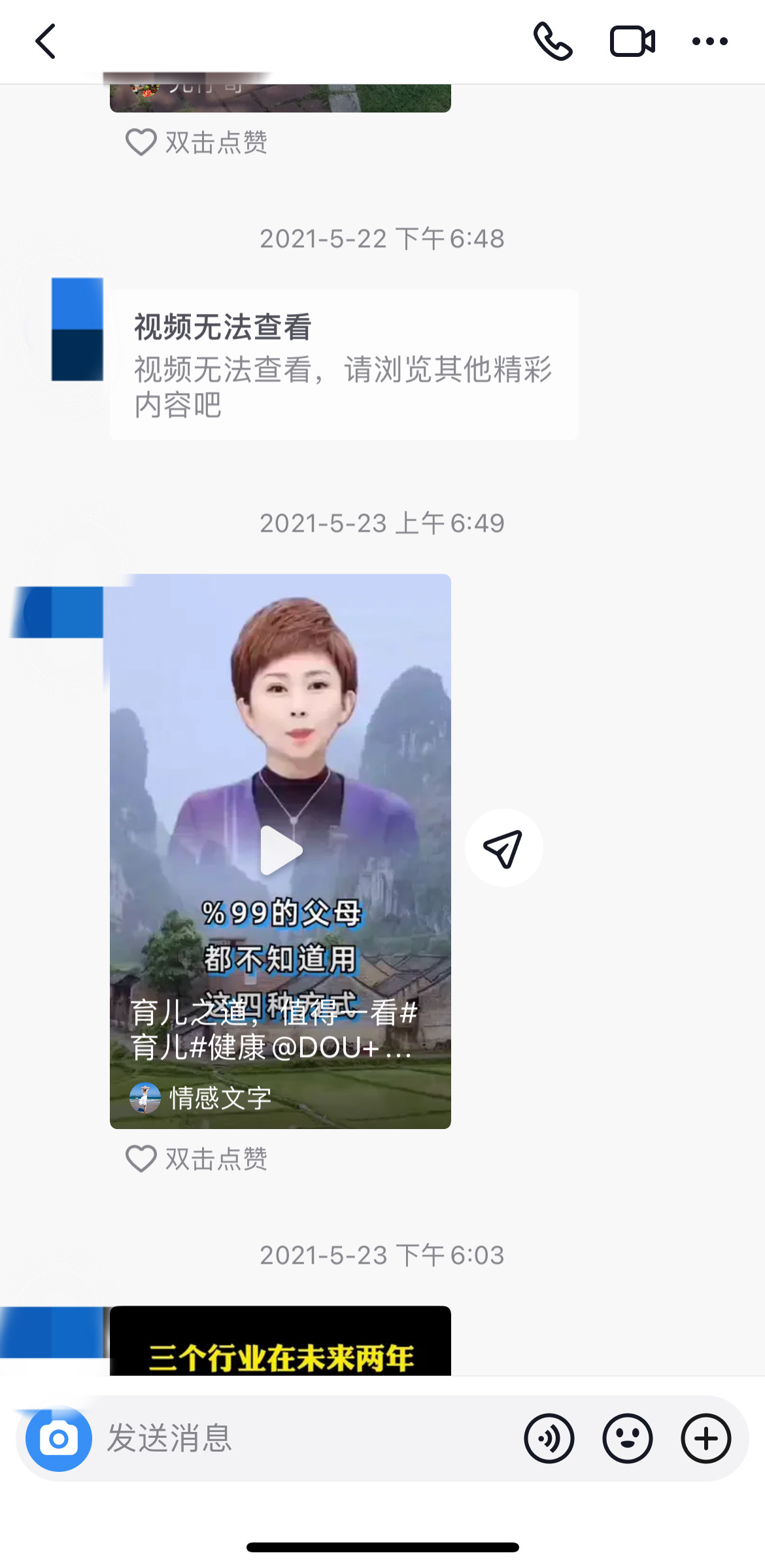Start a voice call
Viewport: 765px width, 1568px height.
tap(552, 42)
